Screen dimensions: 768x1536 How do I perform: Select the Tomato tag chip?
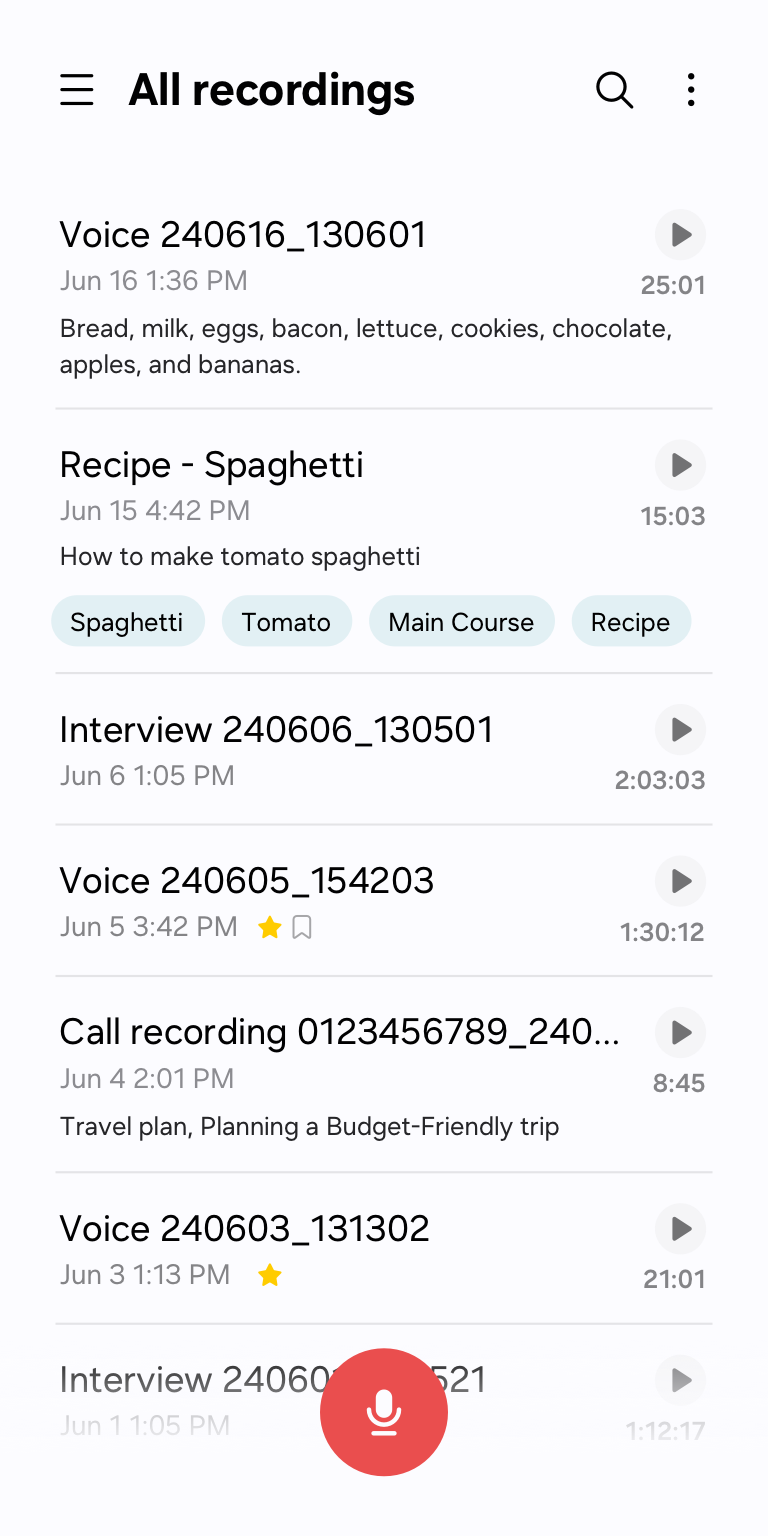pos(286,621)
